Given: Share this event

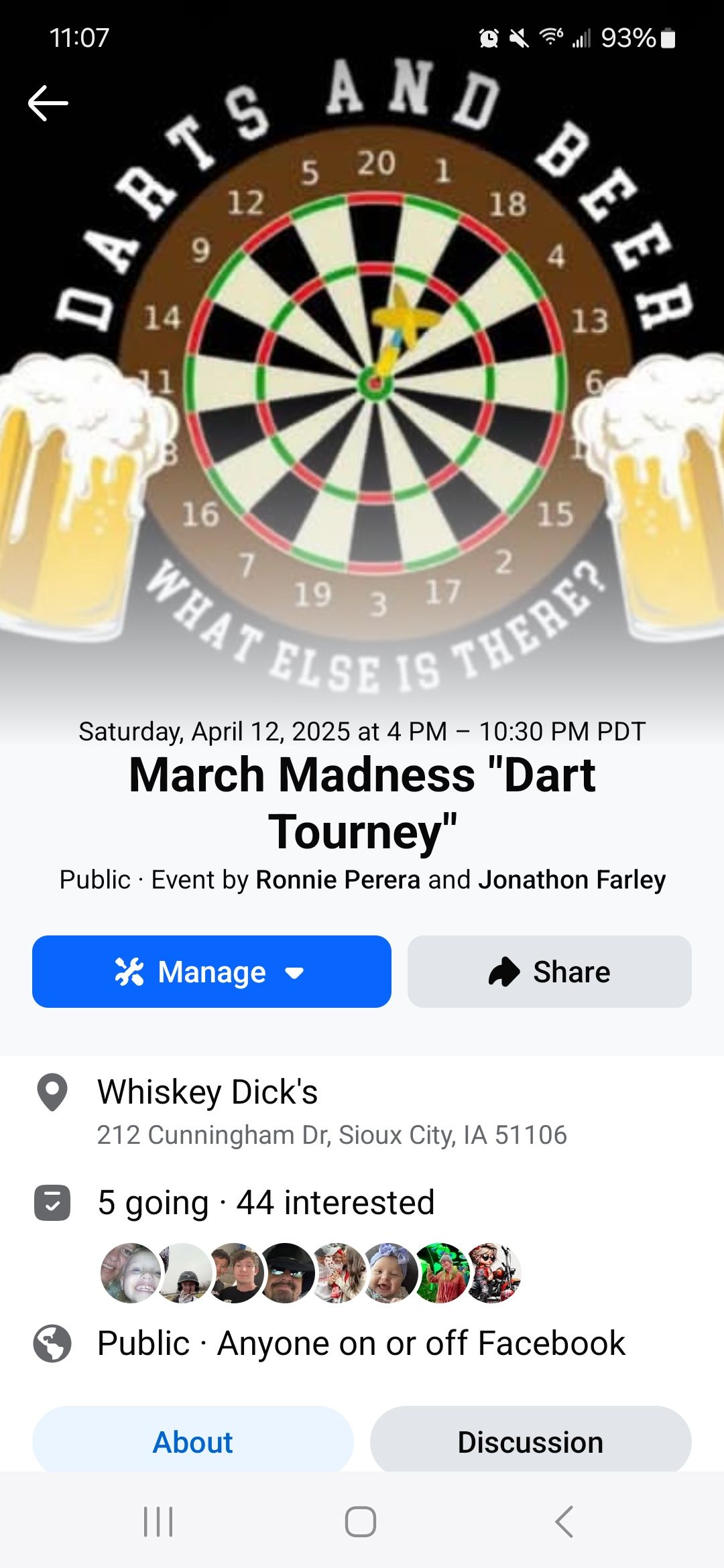Looking at the screenshot, I should pos(549,972).
